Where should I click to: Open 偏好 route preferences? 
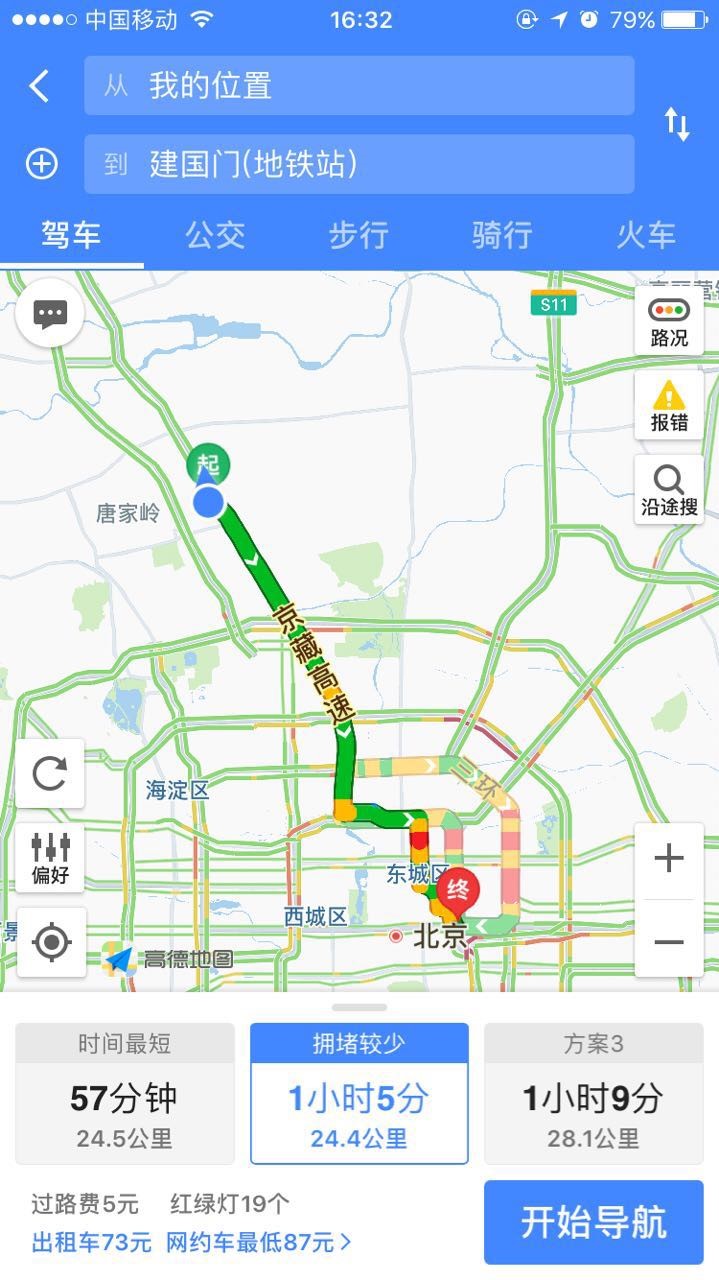50,858
